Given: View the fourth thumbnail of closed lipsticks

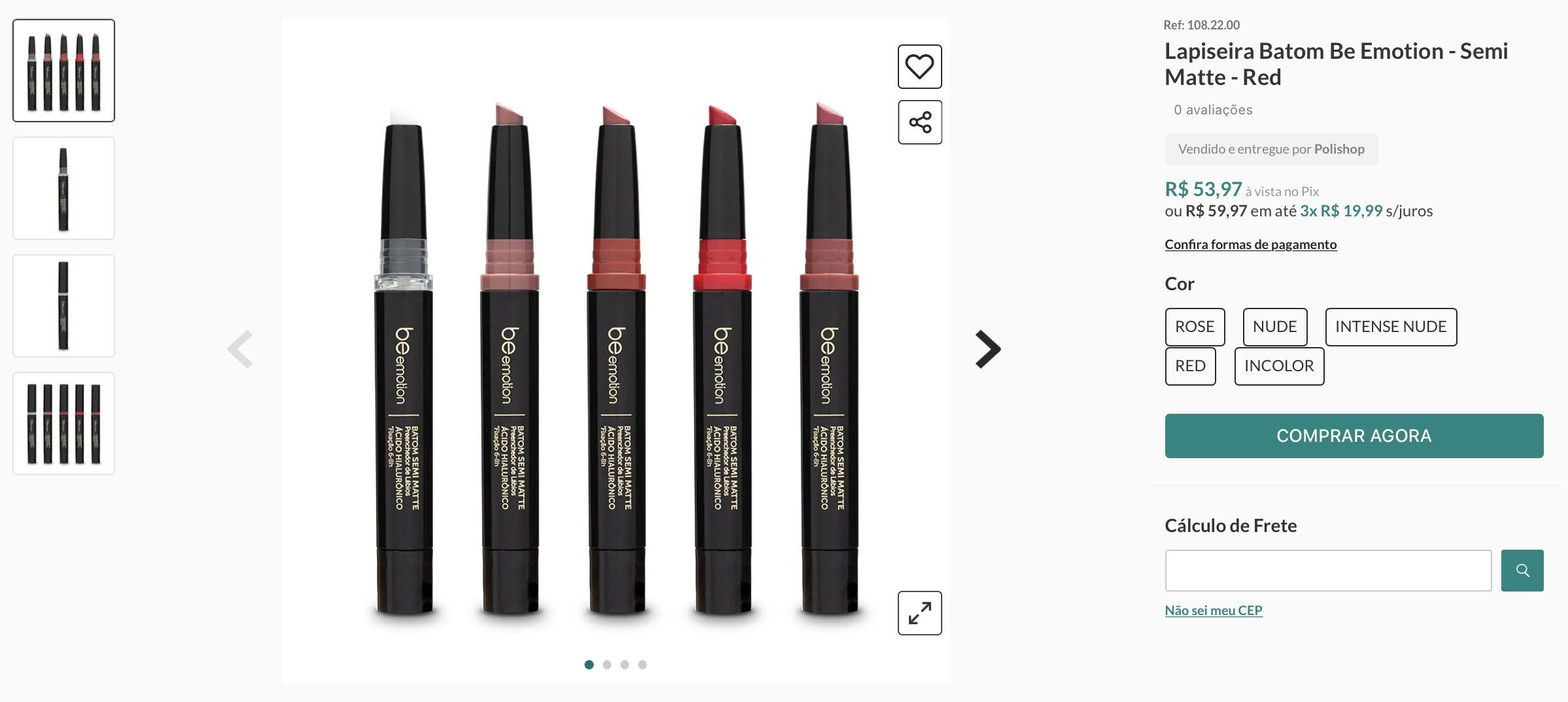Looking at the screenshot, I should [x=63, y=424].
